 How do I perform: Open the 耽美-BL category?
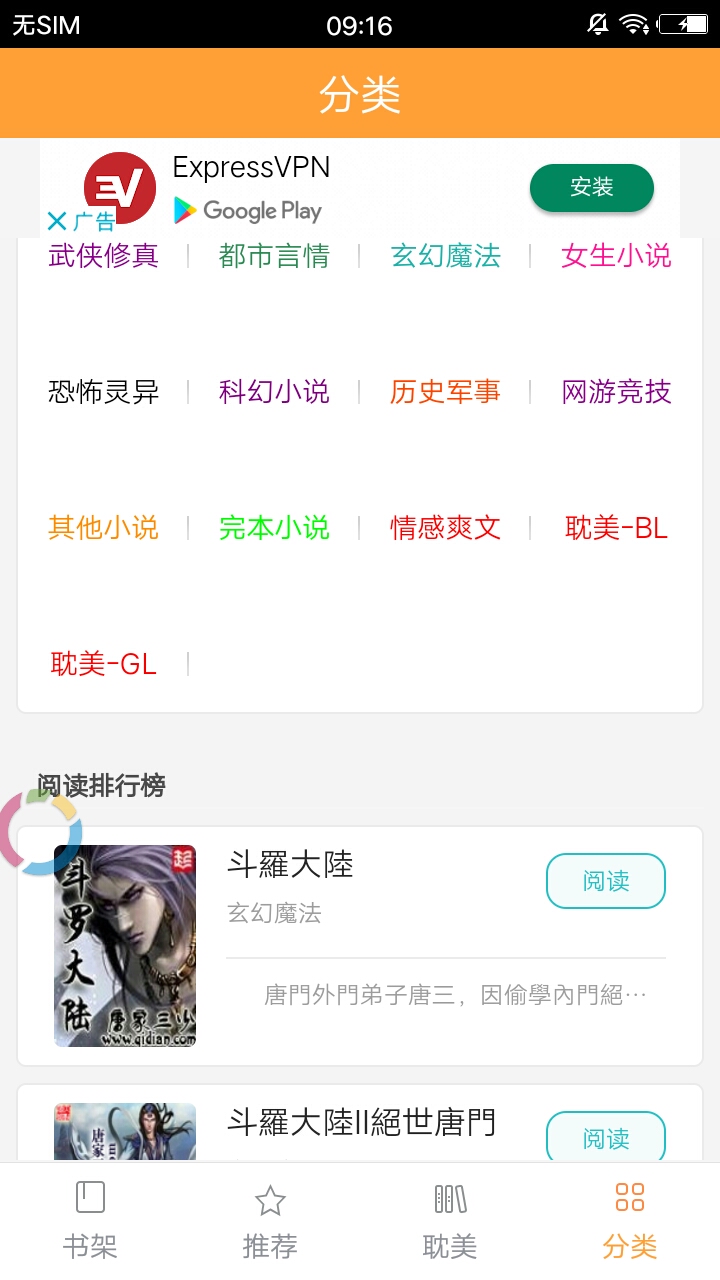(x=616, y=527)
